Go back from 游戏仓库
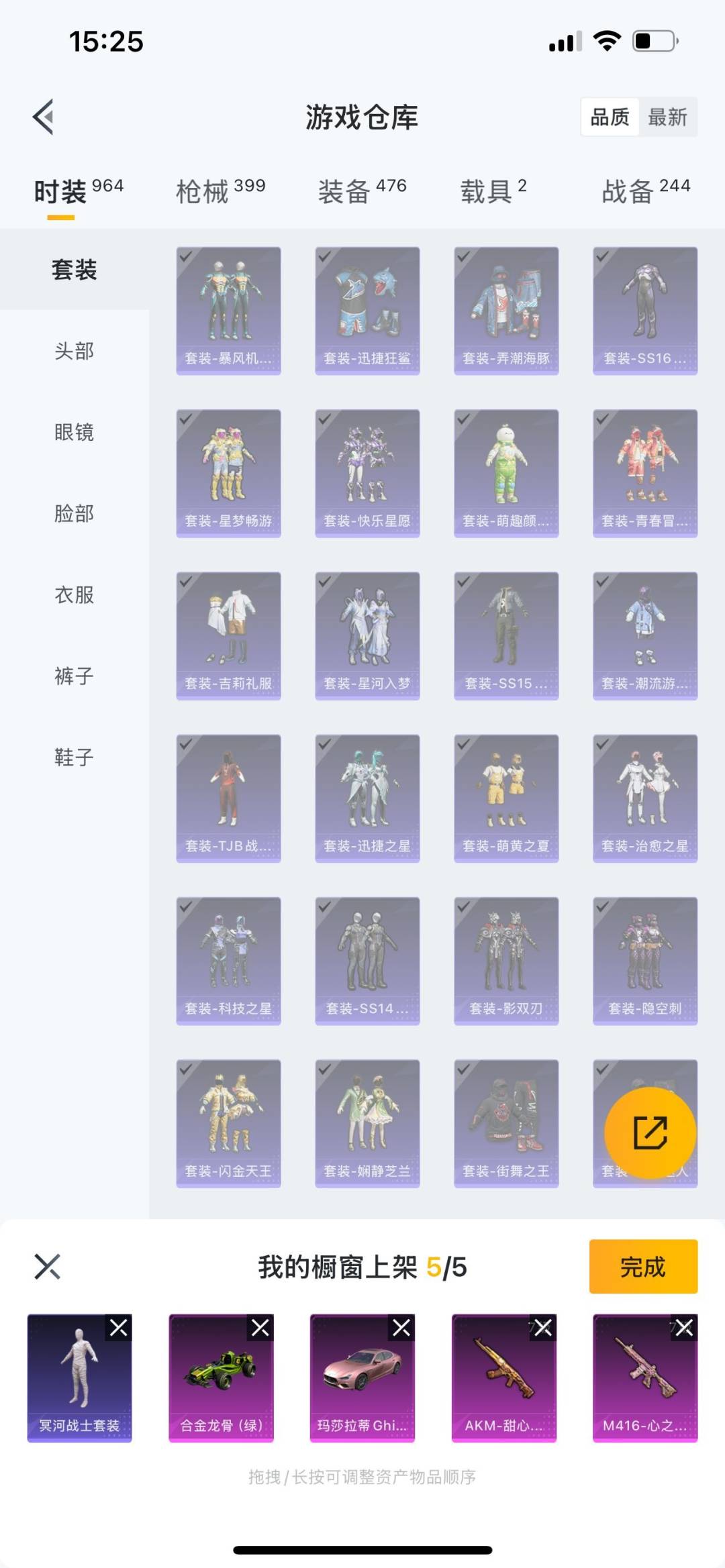Viewport: 725px width, 1568px height. click(44, 117)
